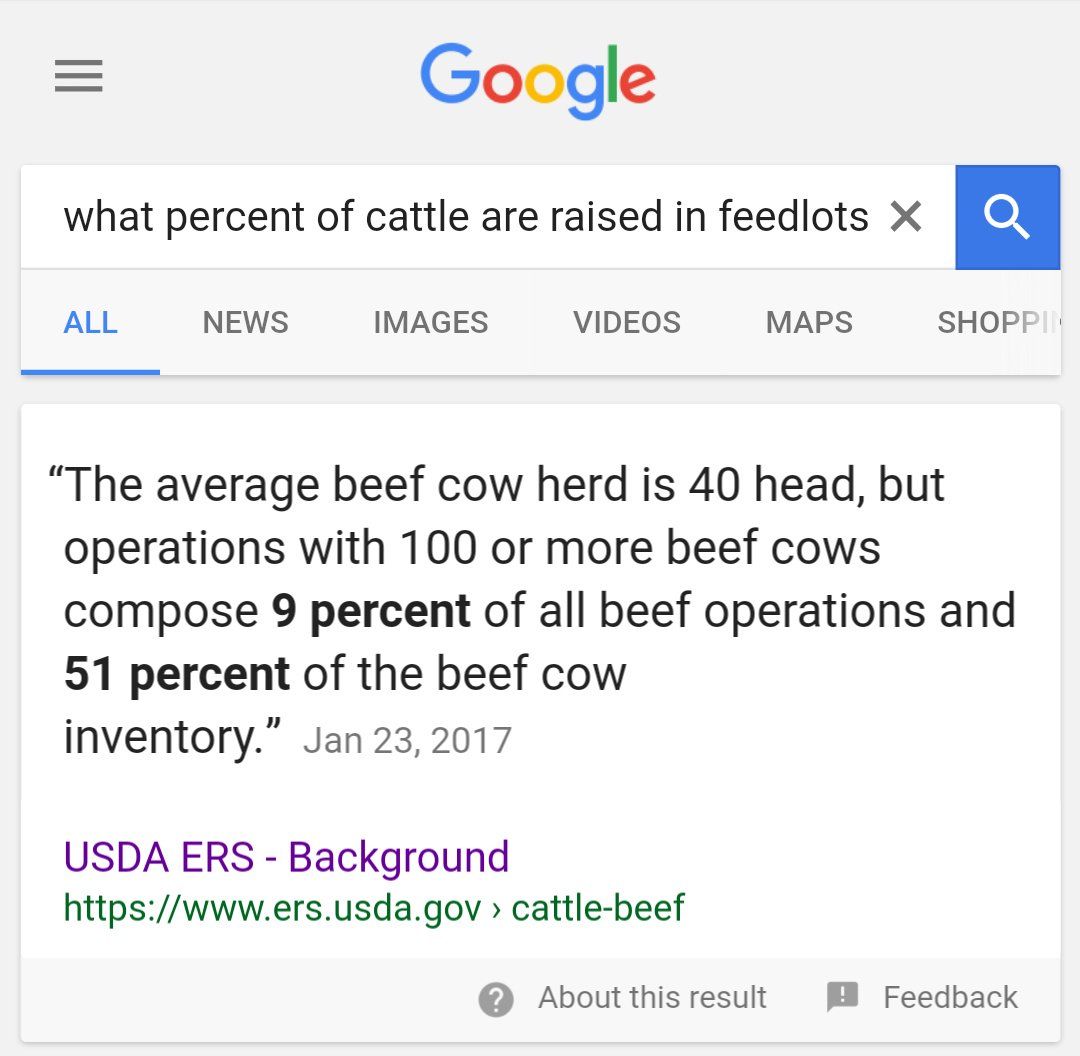This screenshot has width=1080, height=1056.
Task: Tap the blue search button
Action: pyautogui.click(x=1007, y=217)
